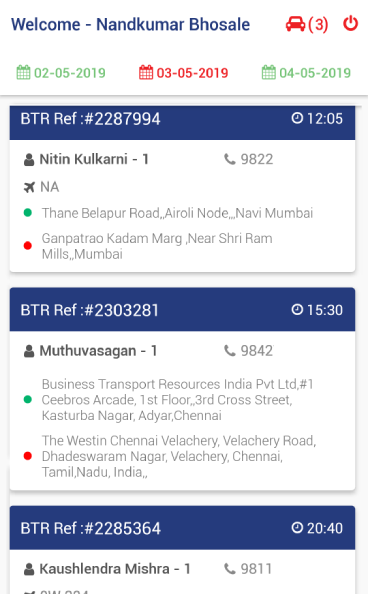The height and width of the screenshot is (594, 368).
Task: Switch to date 02-05-2019
Action: (61, 72)
